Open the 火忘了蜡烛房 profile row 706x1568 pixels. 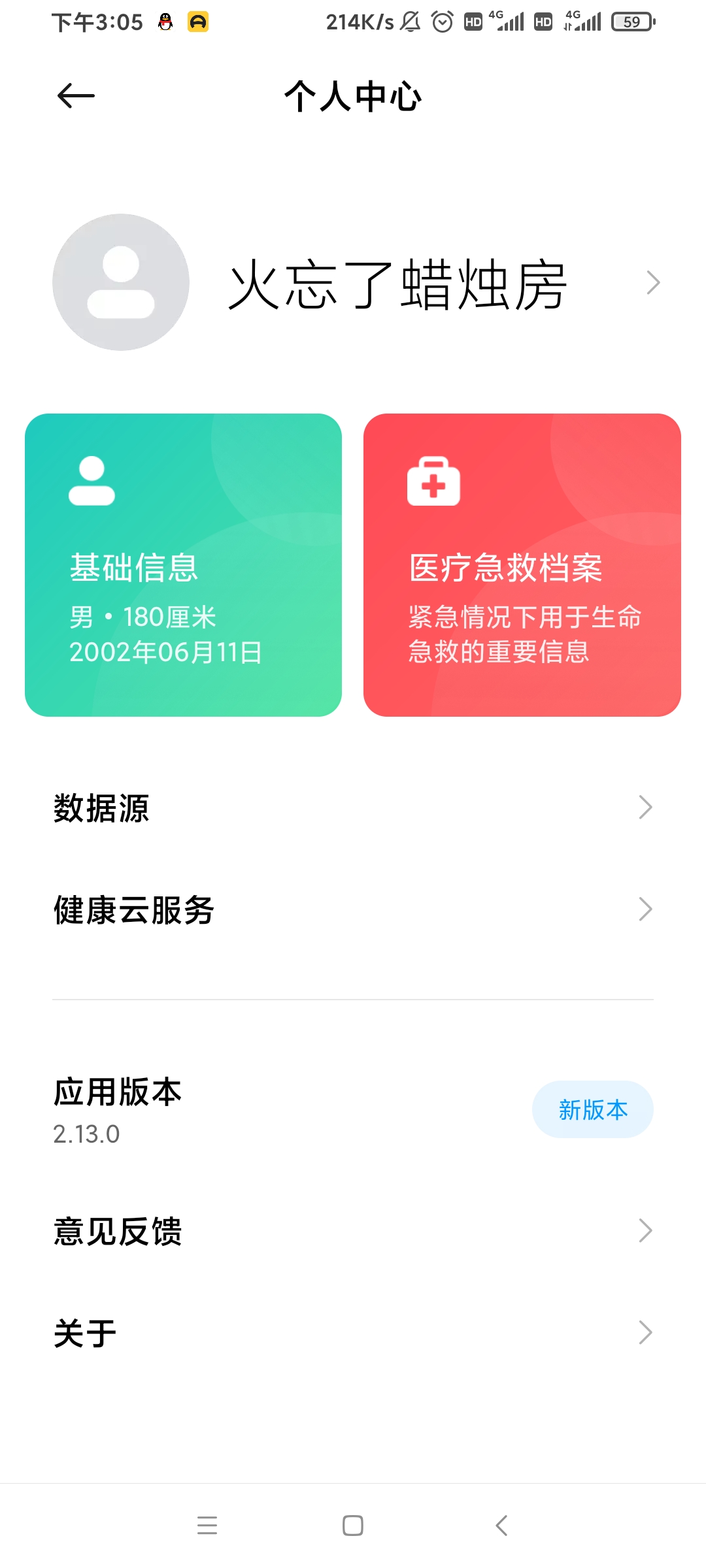pos(353,282)
